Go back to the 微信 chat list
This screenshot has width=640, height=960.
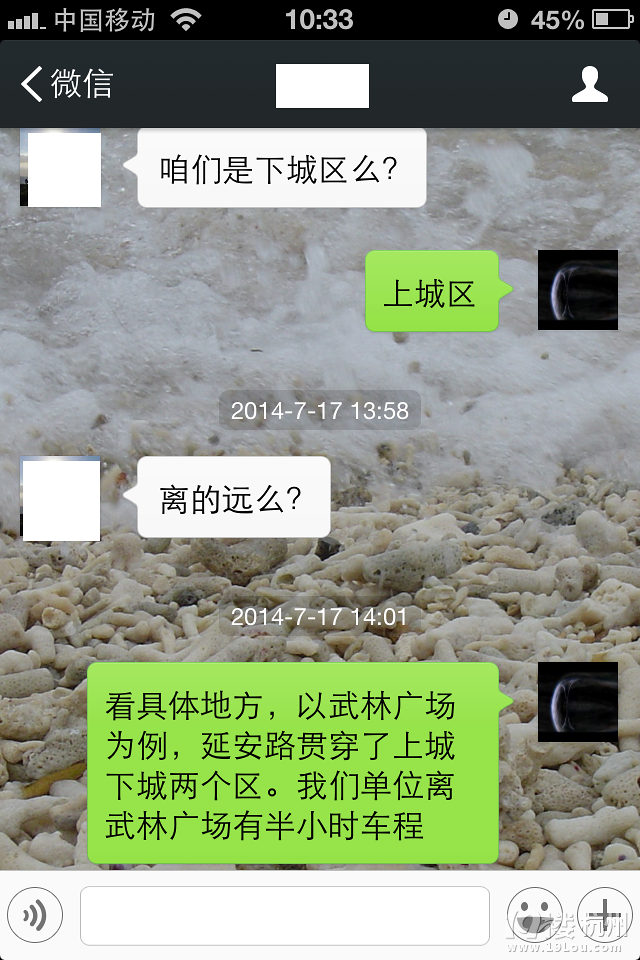[x=66, y=84]
